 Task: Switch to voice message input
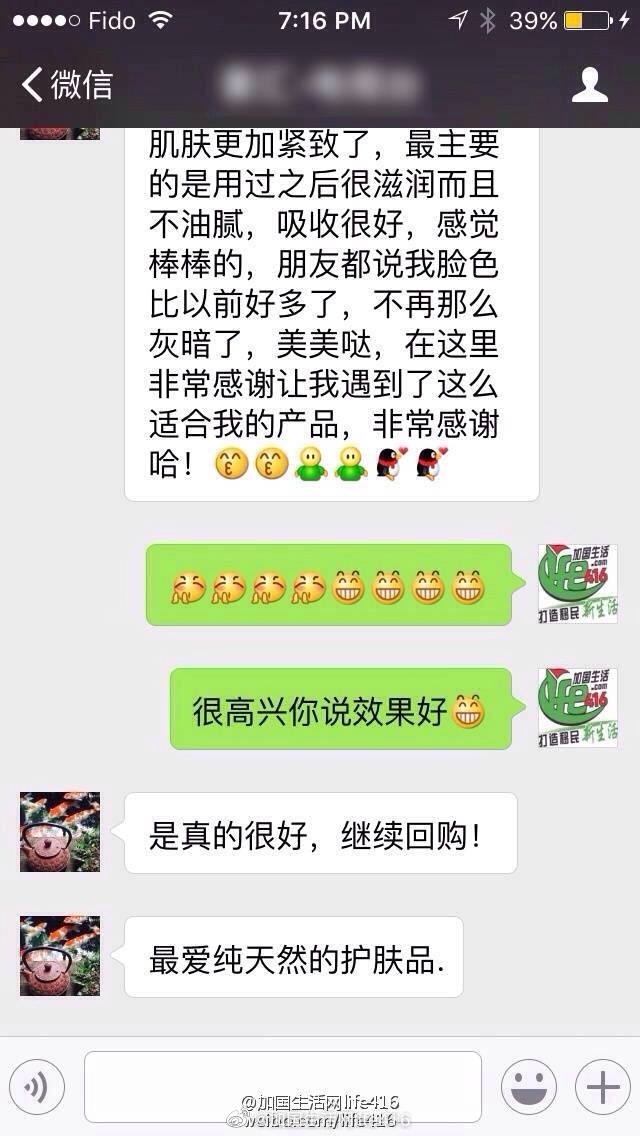(37, 1088)
